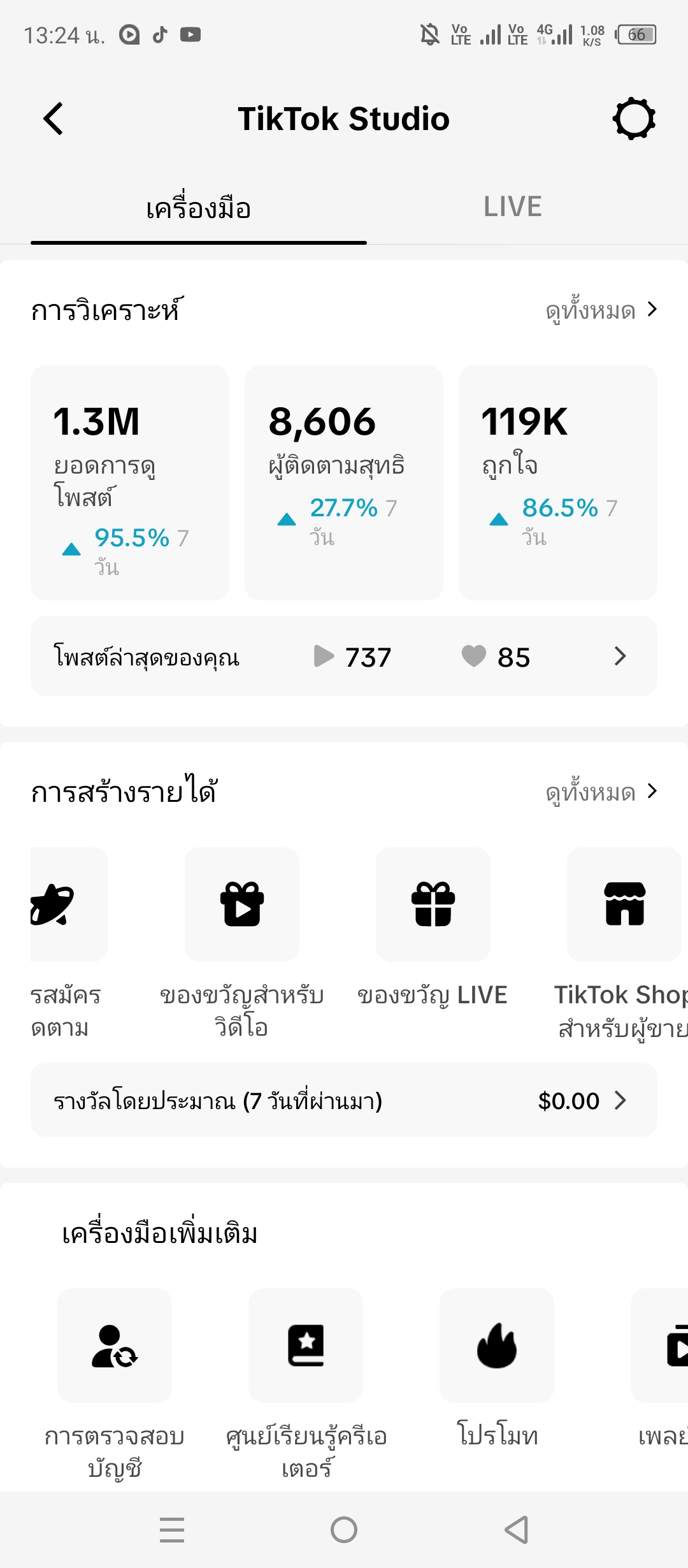This screenshot has width=688, height=1568.
Task: Switch to the LIVE tab
Action: (x=512, y=207)
